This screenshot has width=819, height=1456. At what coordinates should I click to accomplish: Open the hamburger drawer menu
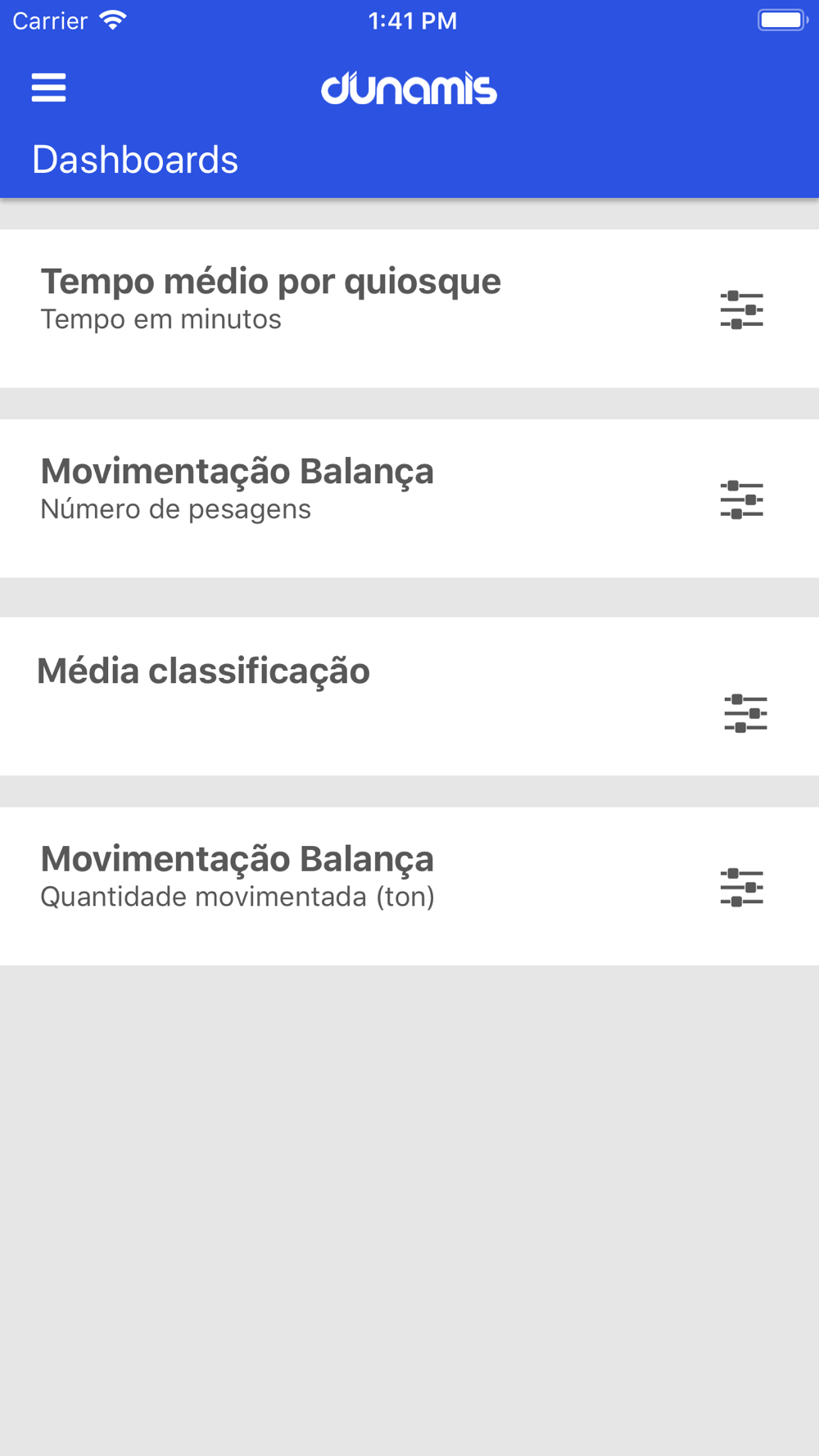[48, 88]
